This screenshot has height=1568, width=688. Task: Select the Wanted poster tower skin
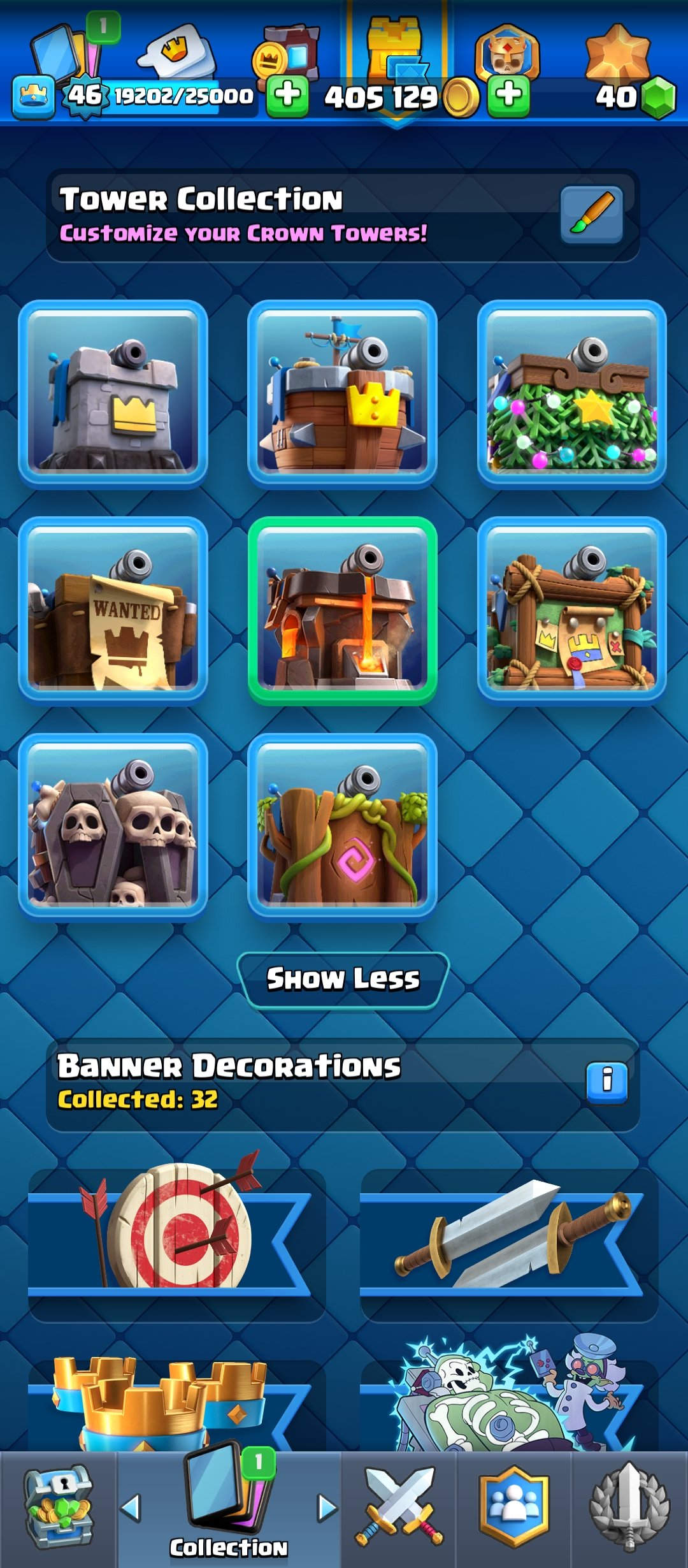pyautogui.click(x=113, y=610)
